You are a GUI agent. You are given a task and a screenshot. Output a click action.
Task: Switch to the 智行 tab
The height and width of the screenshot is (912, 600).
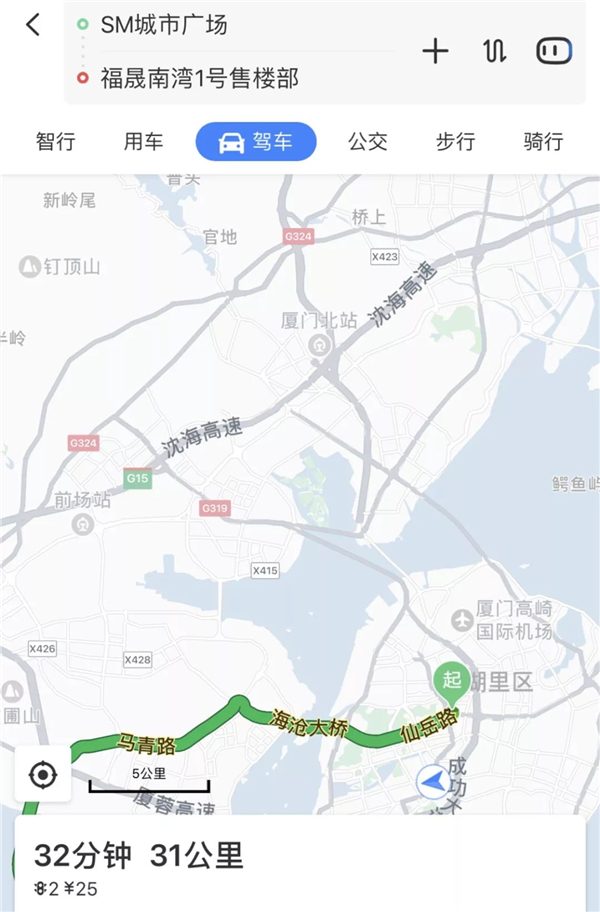click(55, 142)
